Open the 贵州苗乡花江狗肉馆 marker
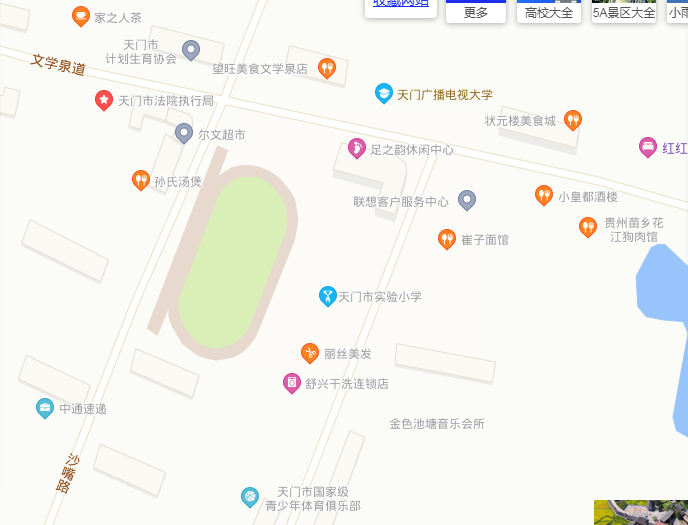Screen dimensions: 688x525 (x=588, y=227)
